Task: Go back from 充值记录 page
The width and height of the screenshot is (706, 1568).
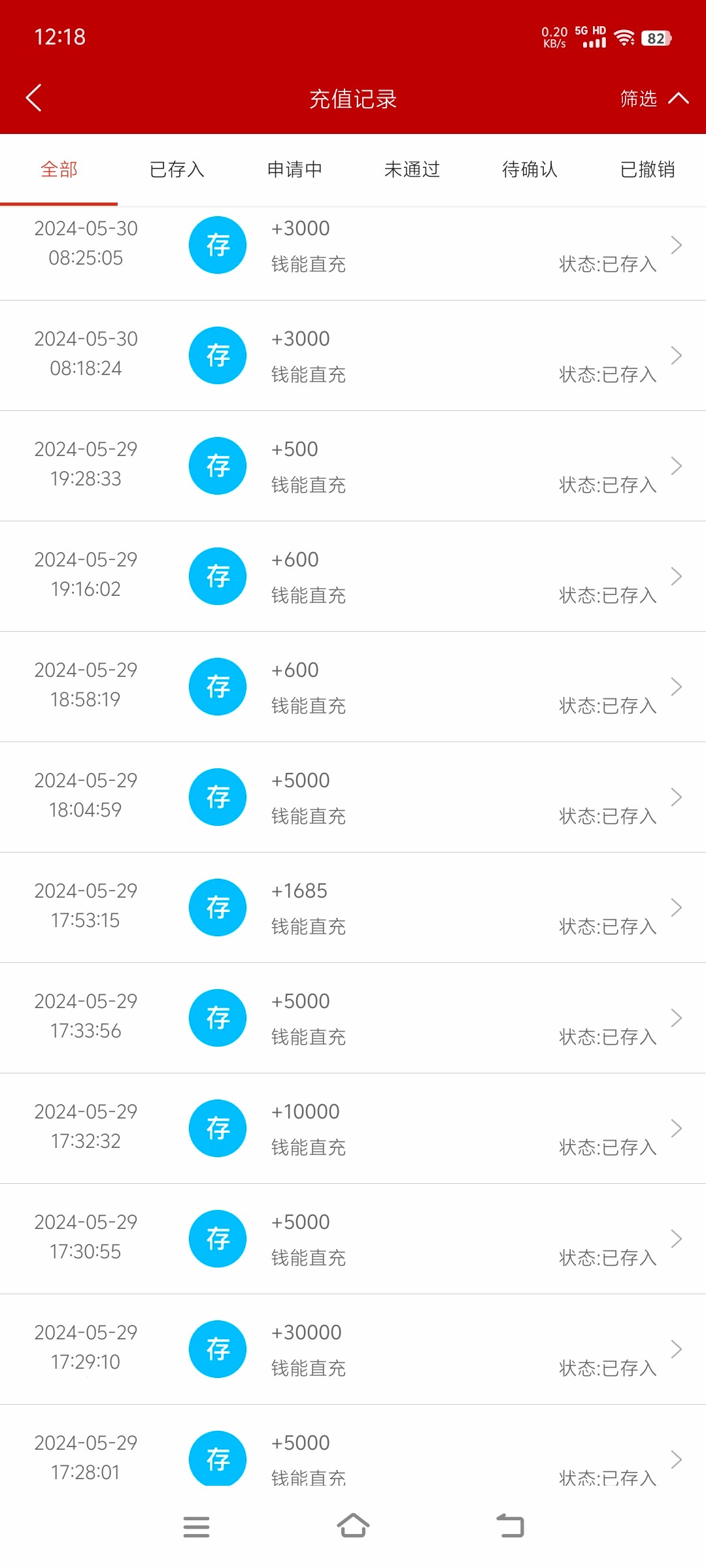Action: coord(34,98)
